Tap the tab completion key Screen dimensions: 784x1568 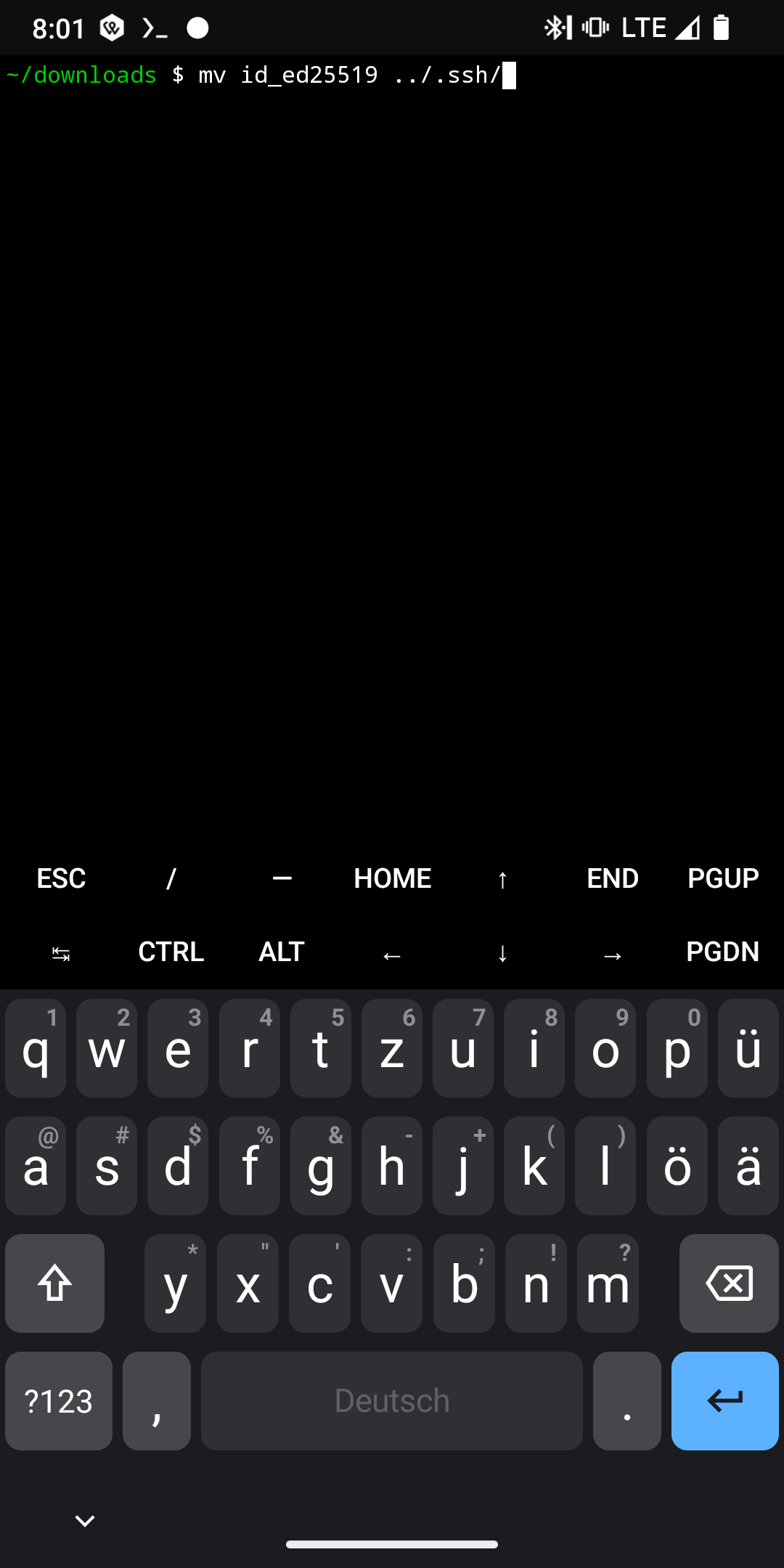(x=61, y=953)
